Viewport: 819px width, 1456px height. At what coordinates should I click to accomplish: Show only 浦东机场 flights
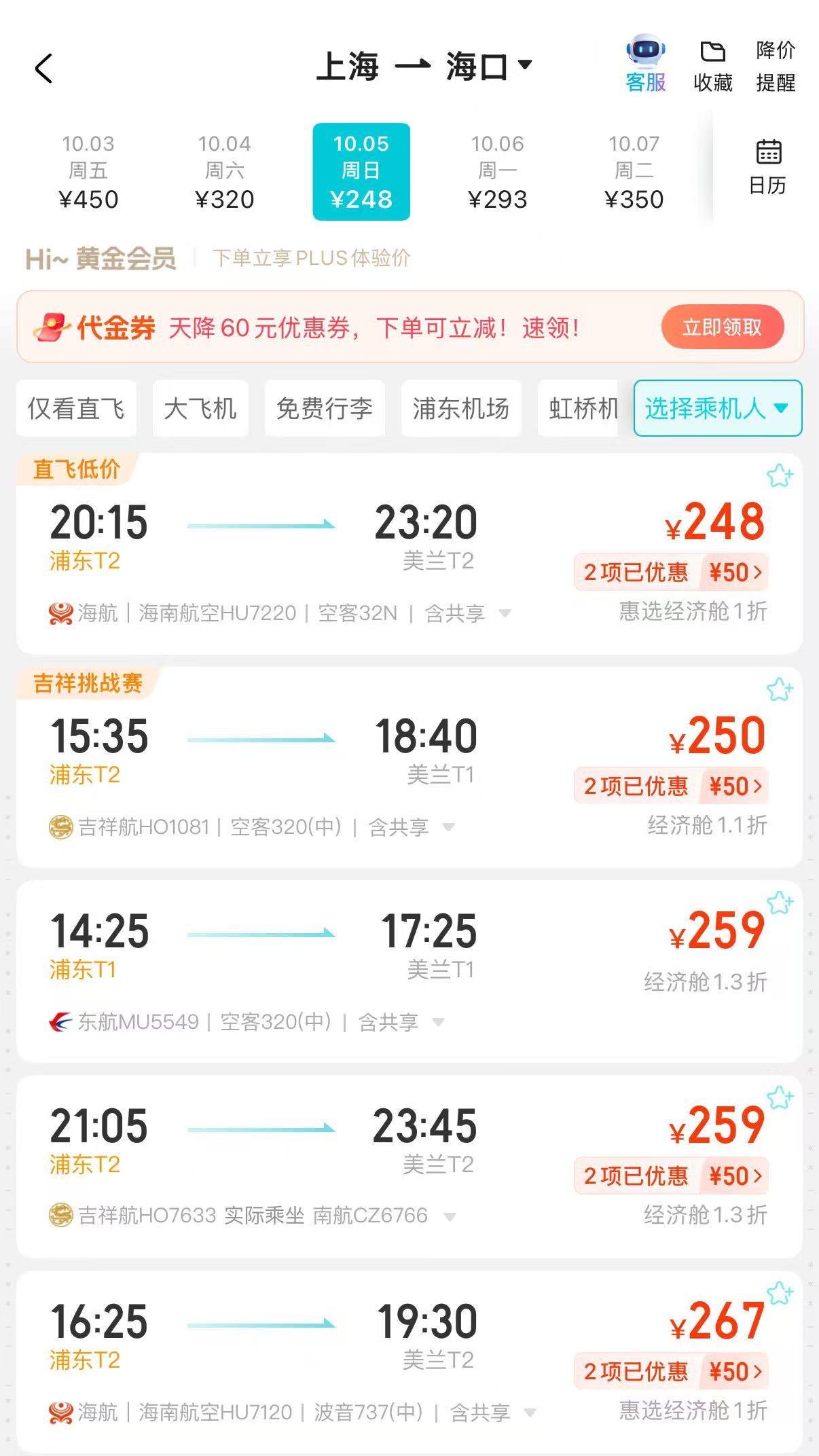(461, 409)
